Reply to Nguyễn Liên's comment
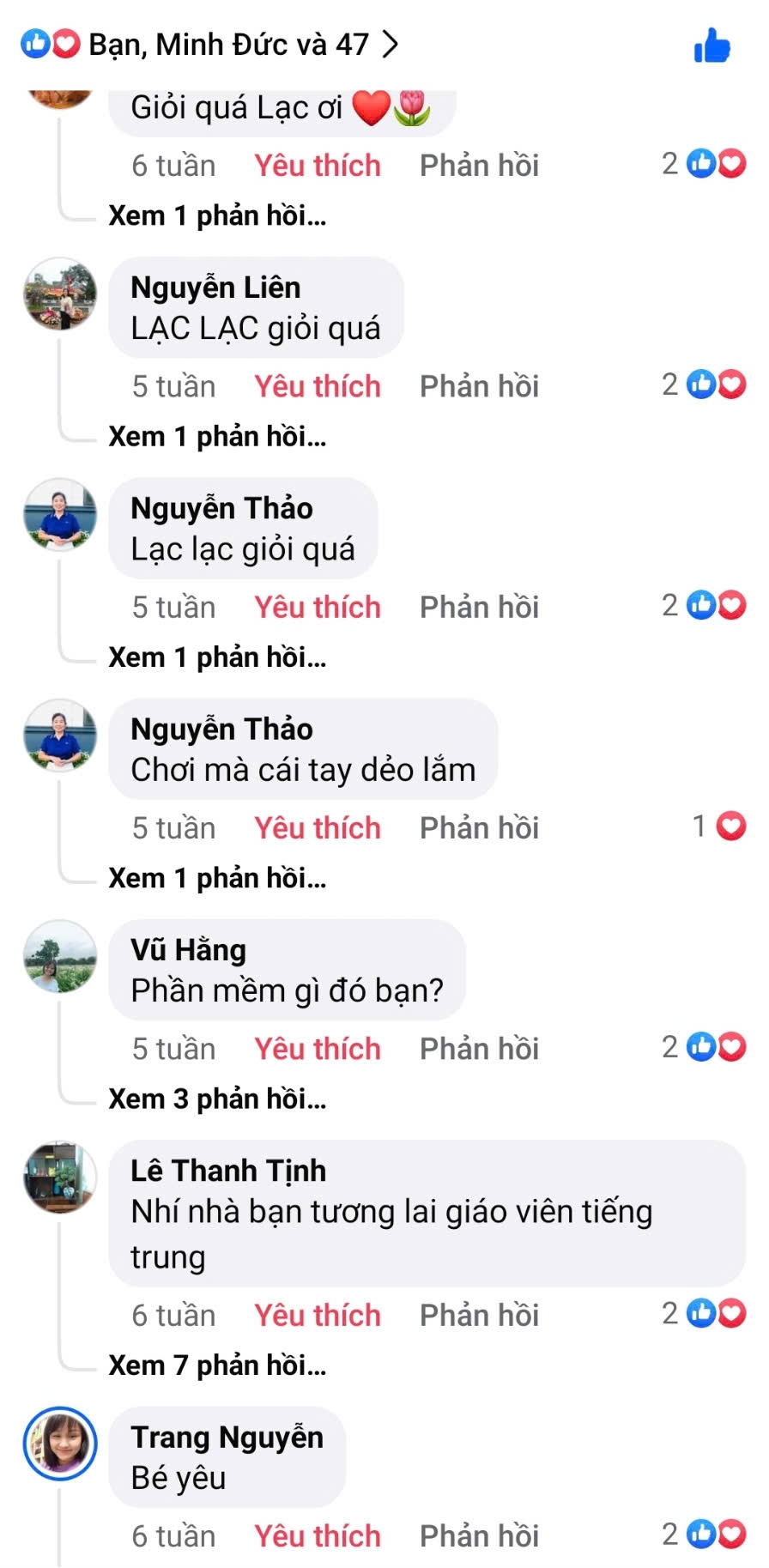The image size is (769, 1568). point(479,386)
